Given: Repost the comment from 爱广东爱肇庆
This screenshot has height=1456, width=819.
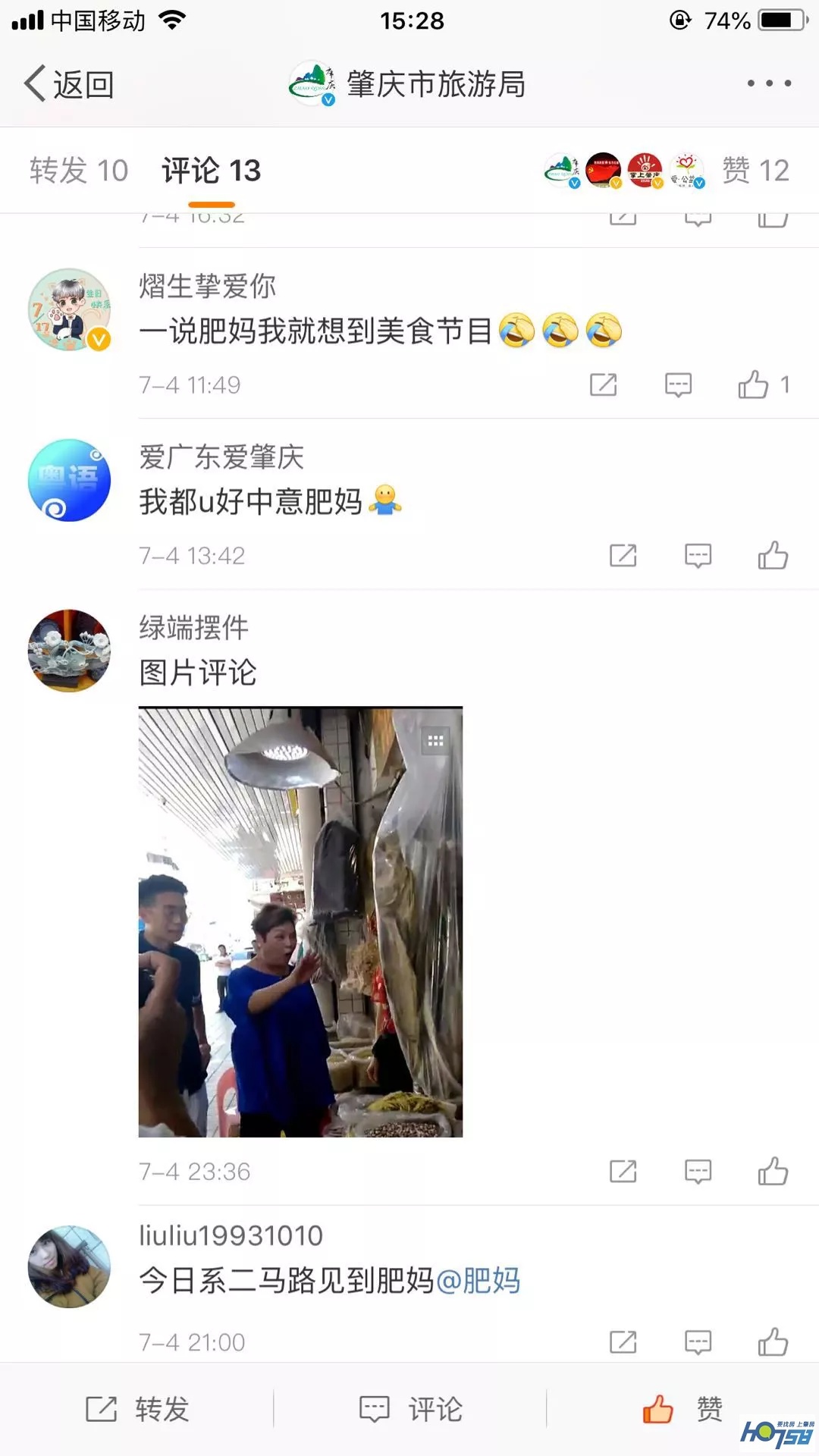Looking at the screenshot, I should (623, 556).
